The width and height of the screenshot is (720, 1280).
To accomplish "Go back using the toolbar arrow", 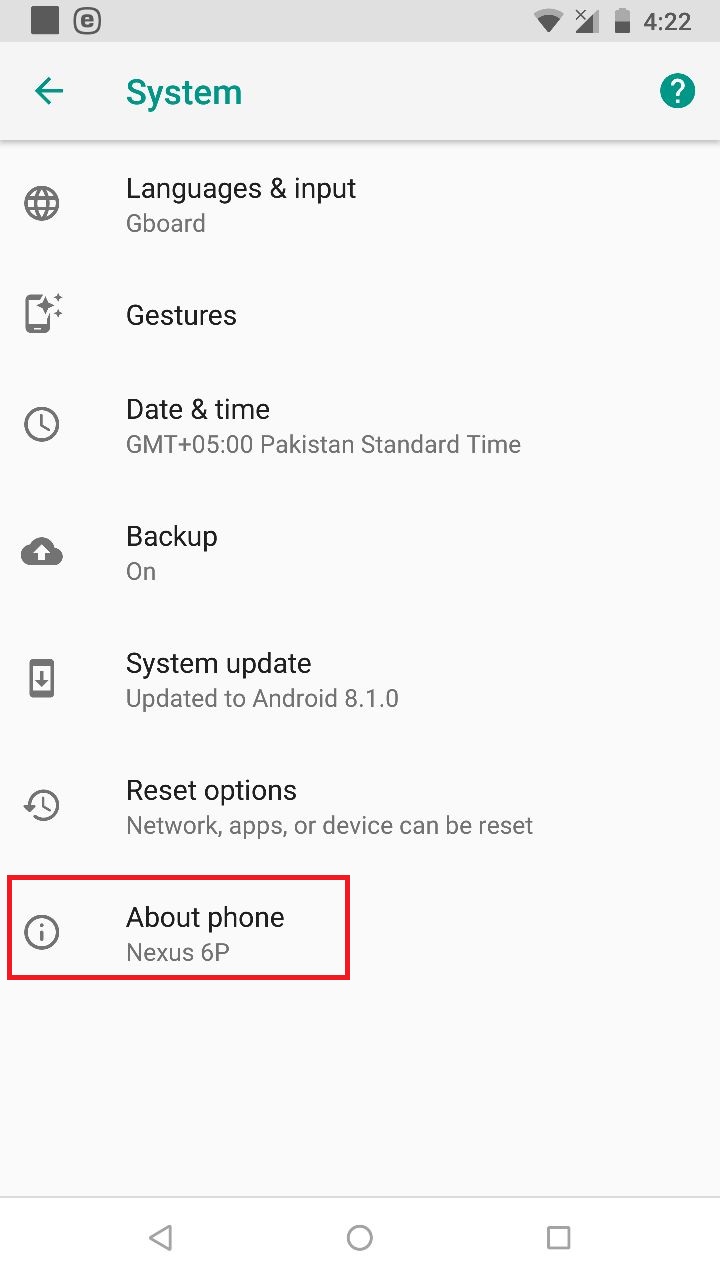I will pyautogui.click(x=48, y=92).
